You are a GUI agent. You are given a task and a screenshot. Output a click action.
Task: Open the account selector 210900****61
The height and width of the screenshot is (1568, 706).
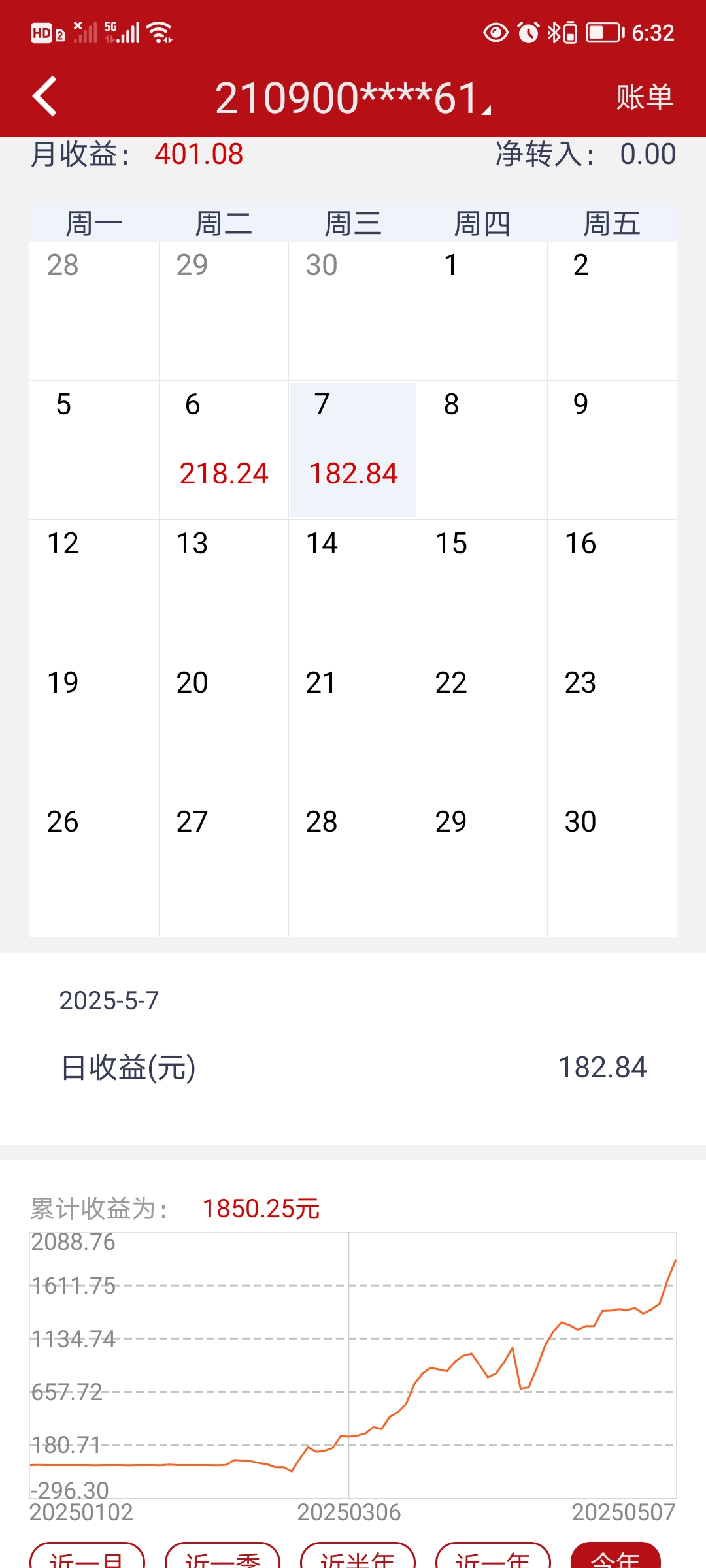(353, 98)
